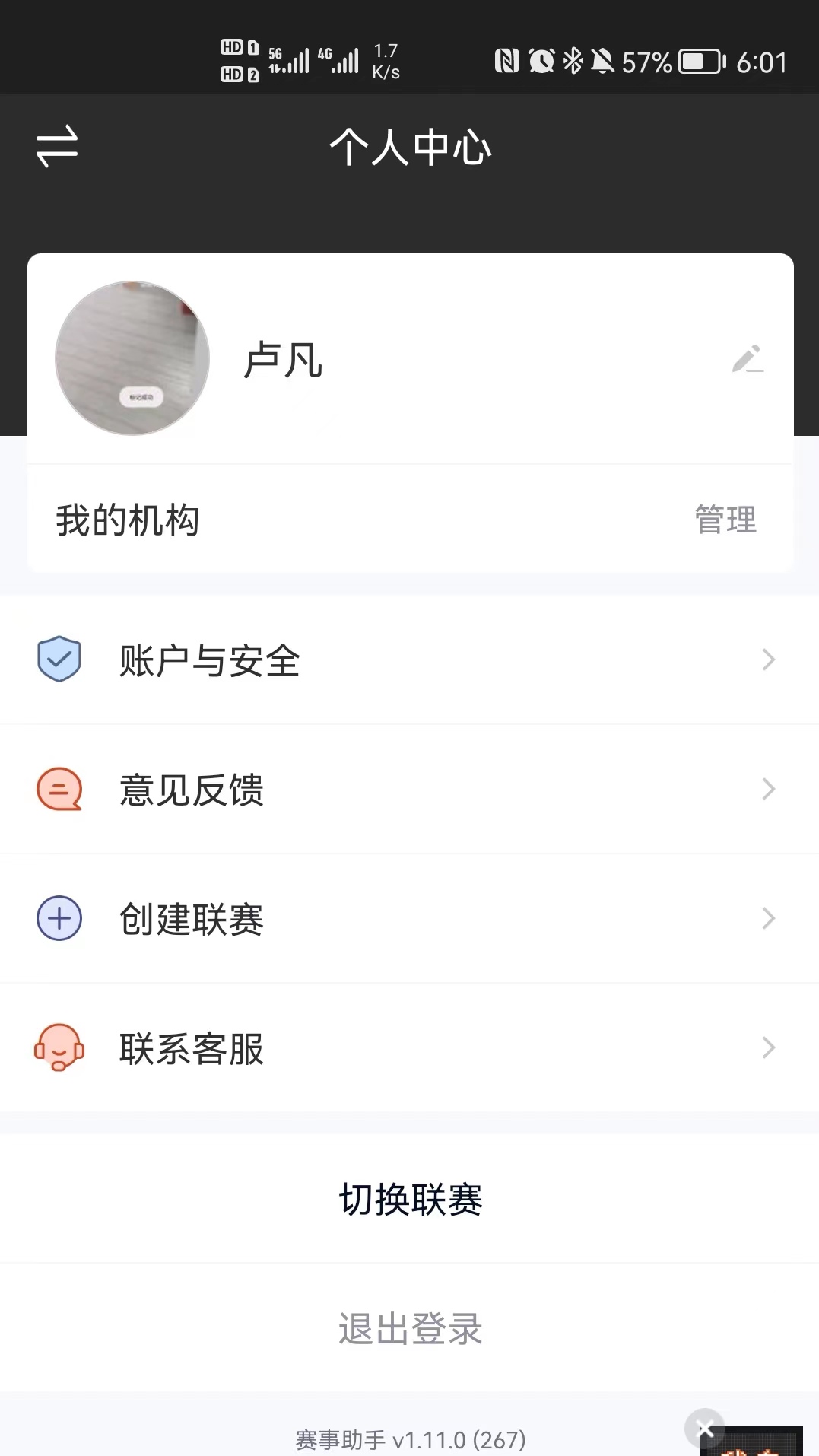Open 账户与安全 settings
819x1456 pixels.
coord(409,660)
